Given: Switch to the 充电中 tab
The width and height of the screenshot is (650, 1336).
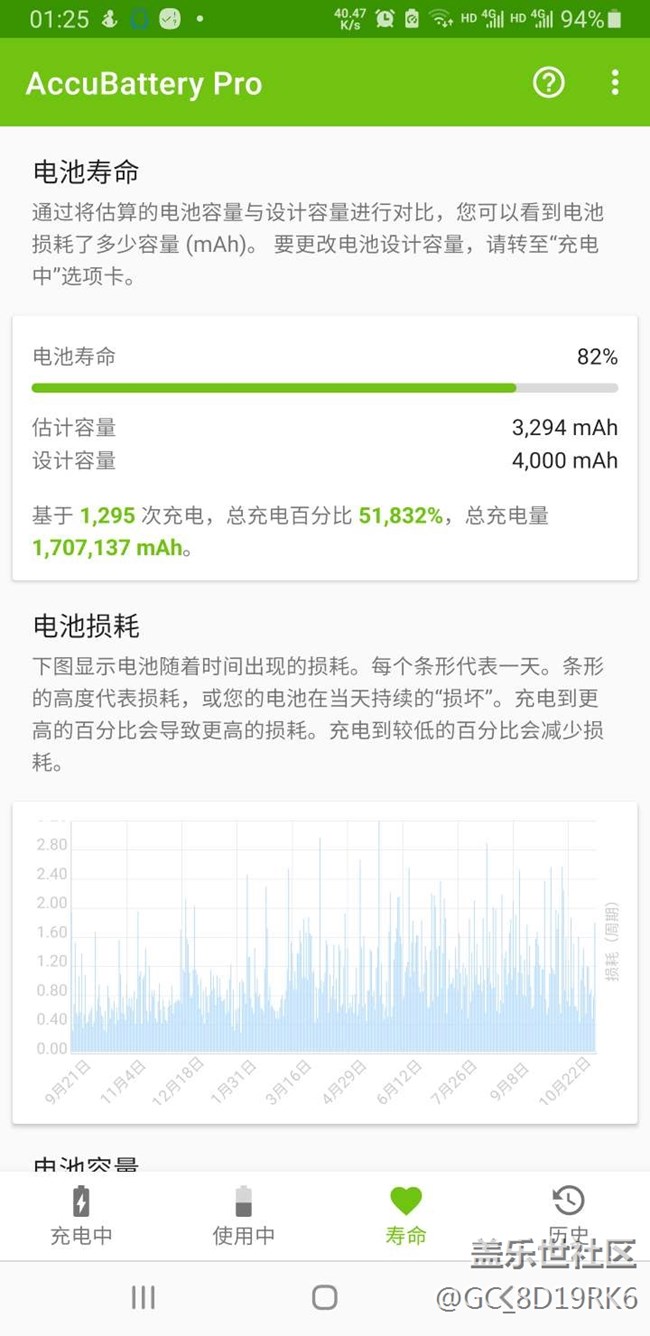Looking at the screenshot, I should click(x=81, y=1216).
